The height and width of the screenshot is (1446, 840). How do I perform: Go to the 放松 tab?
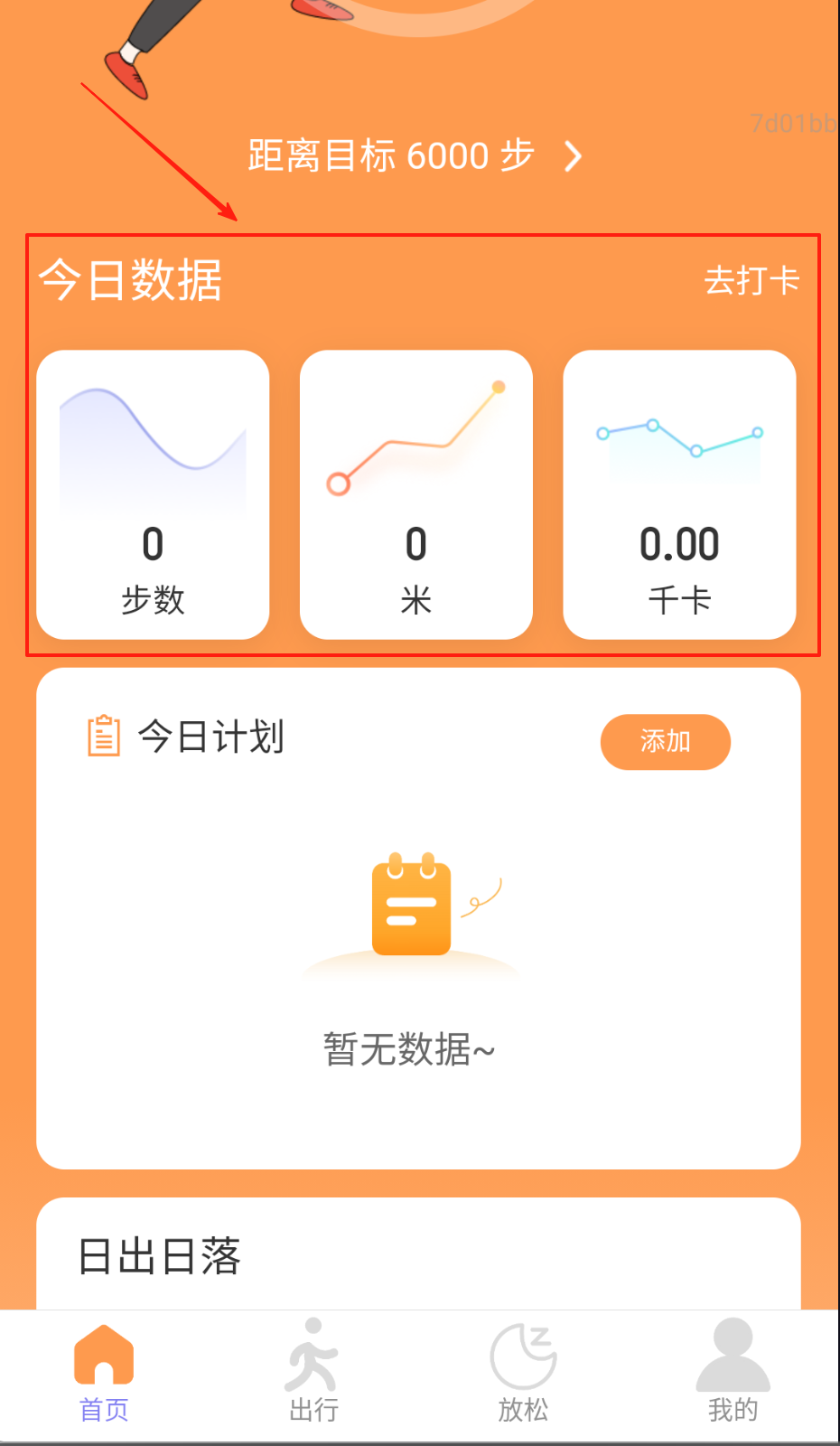point(523,1374)
